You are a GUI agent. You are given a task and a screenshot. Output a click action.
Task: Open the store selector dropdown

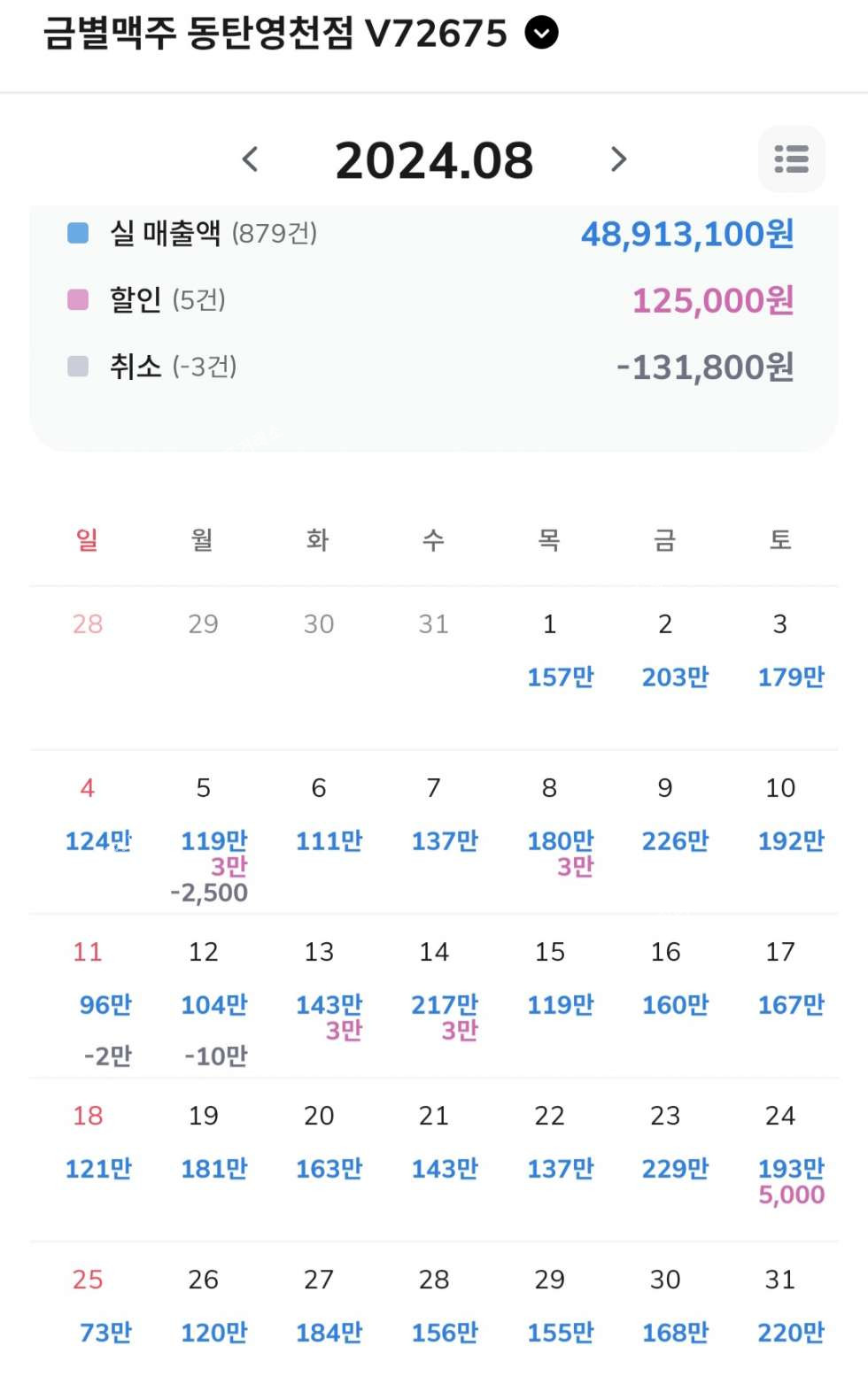tap(541, 34)
